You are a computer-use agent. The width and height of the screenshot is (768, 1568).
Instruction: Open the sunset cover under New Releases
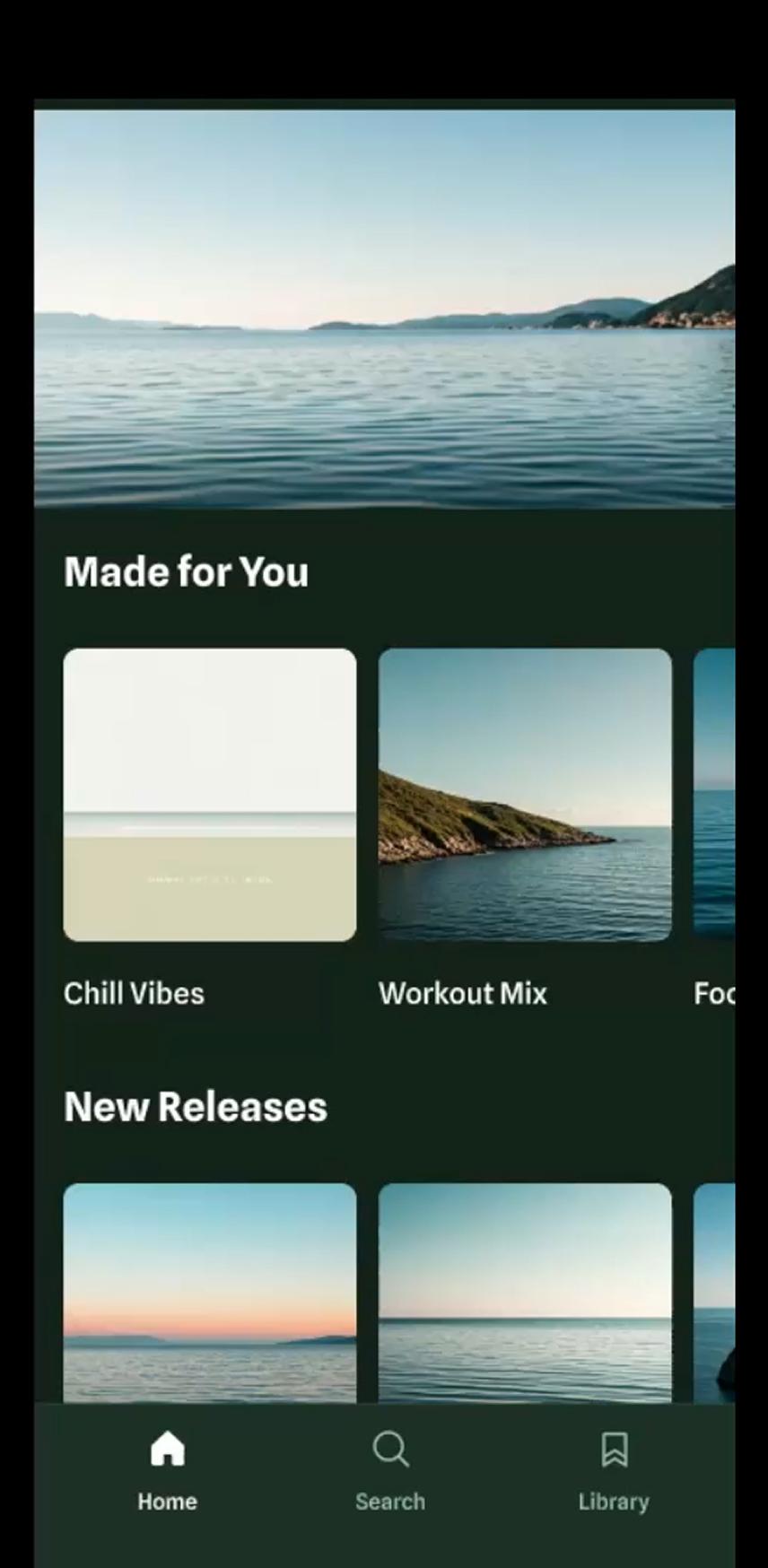210,1292
